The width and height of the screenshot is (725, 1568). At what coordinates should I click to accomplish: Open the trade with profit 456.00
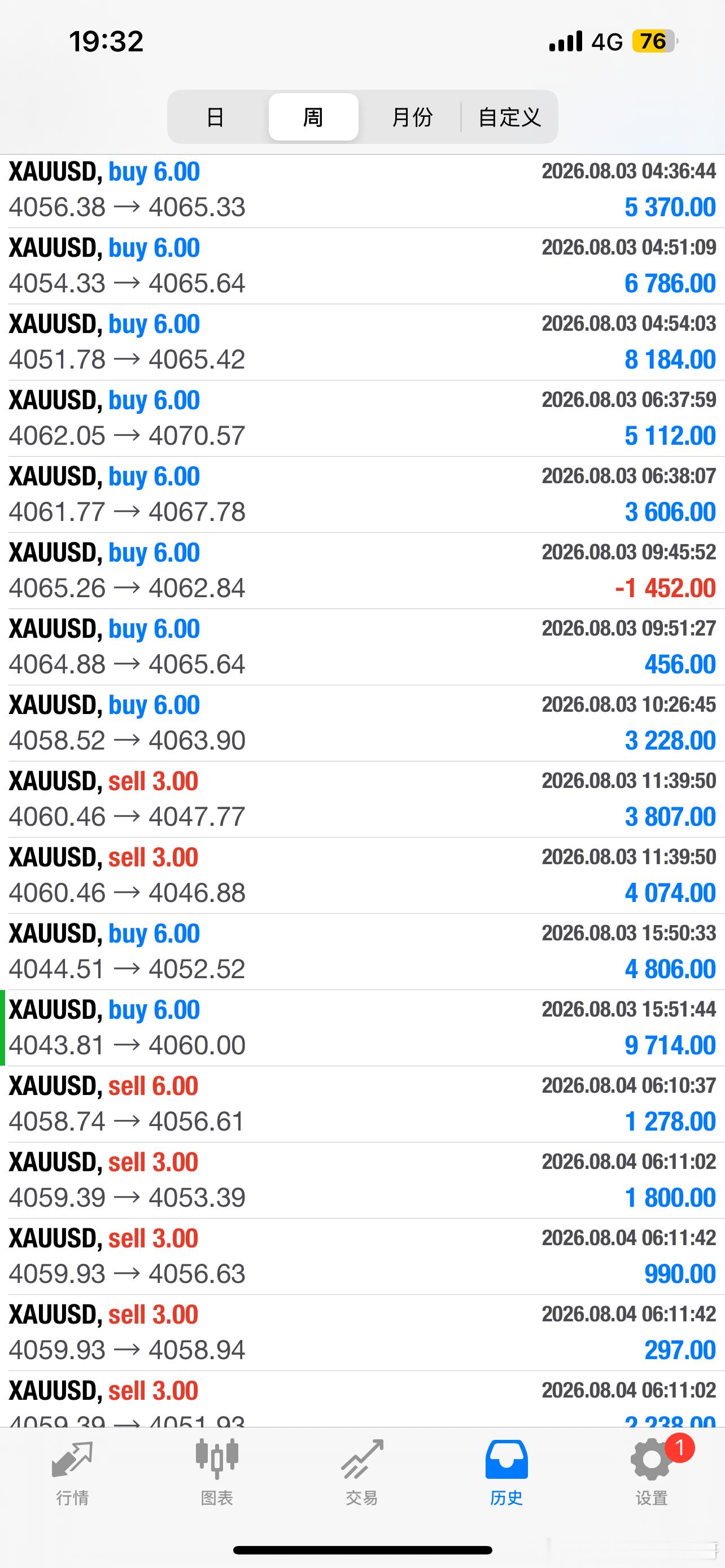tap(362, 647)
